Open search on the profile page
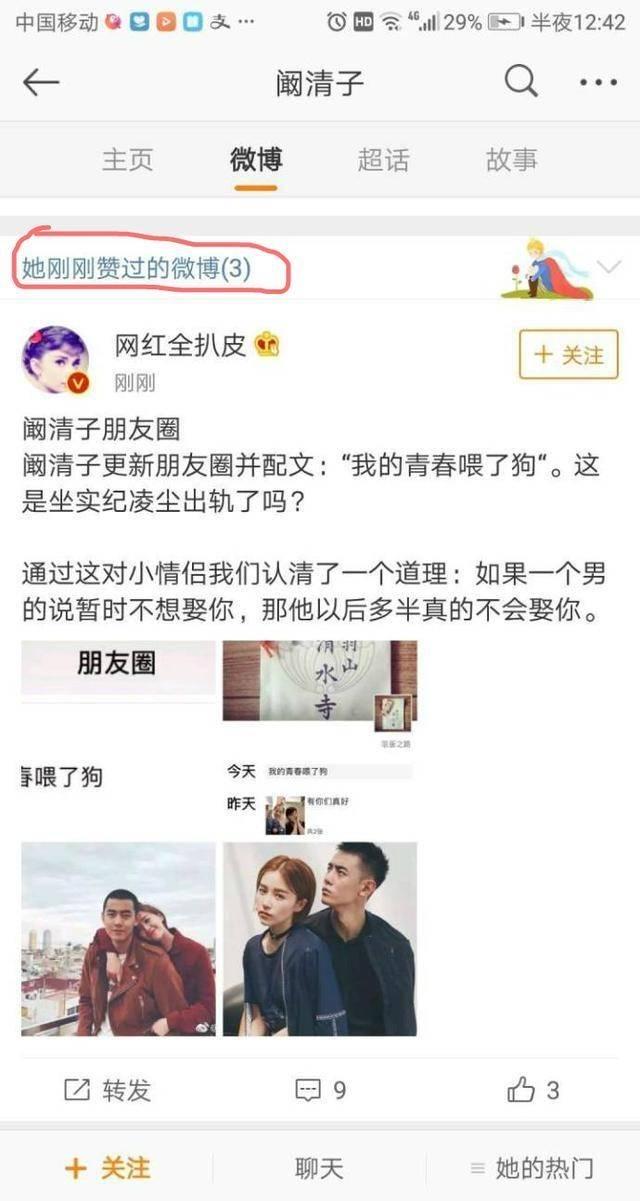The width and height of the screenshot is (640, 1201). coord(521,82)
